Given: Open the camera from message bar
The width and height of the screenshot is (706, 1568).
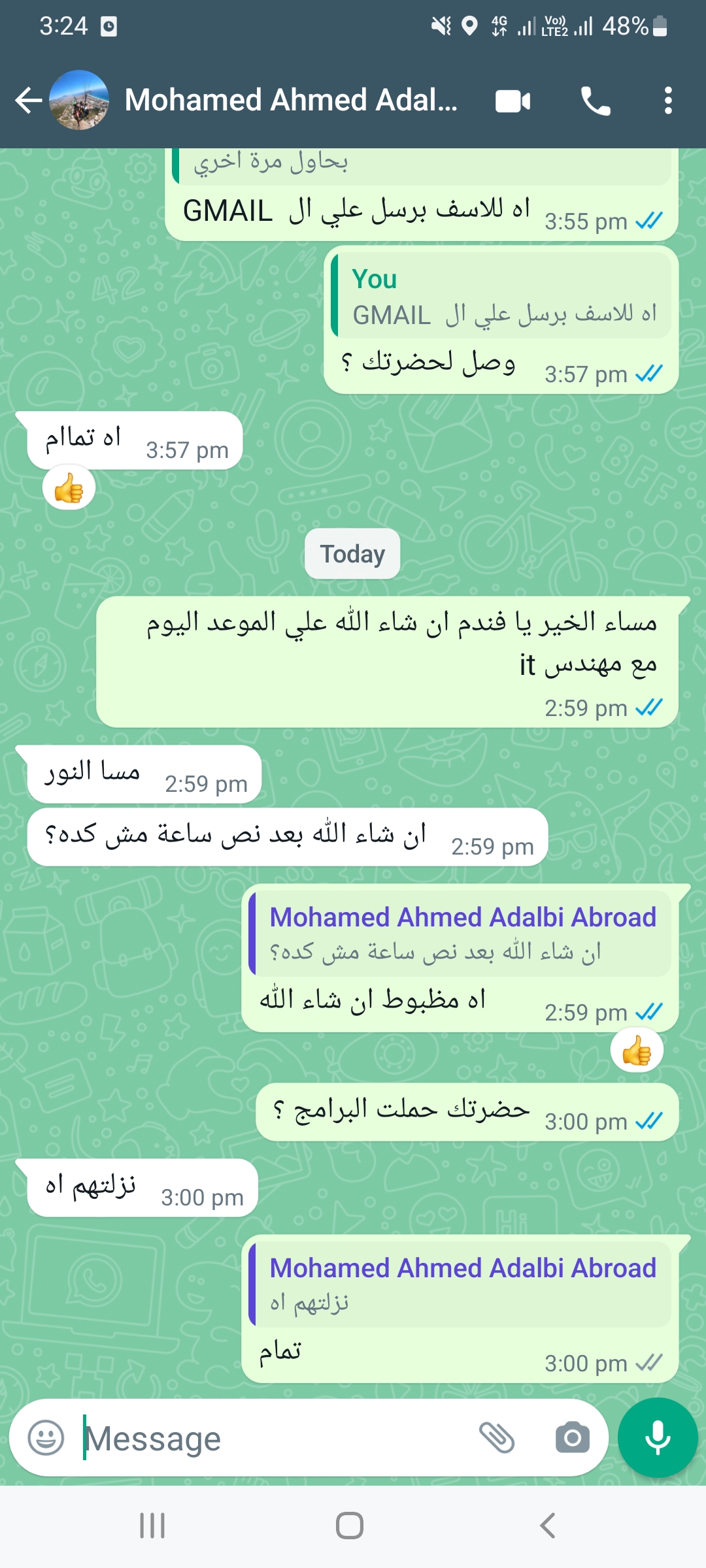Looking at the screenshot, I should pyautogui.click(x=573, y=1438).
